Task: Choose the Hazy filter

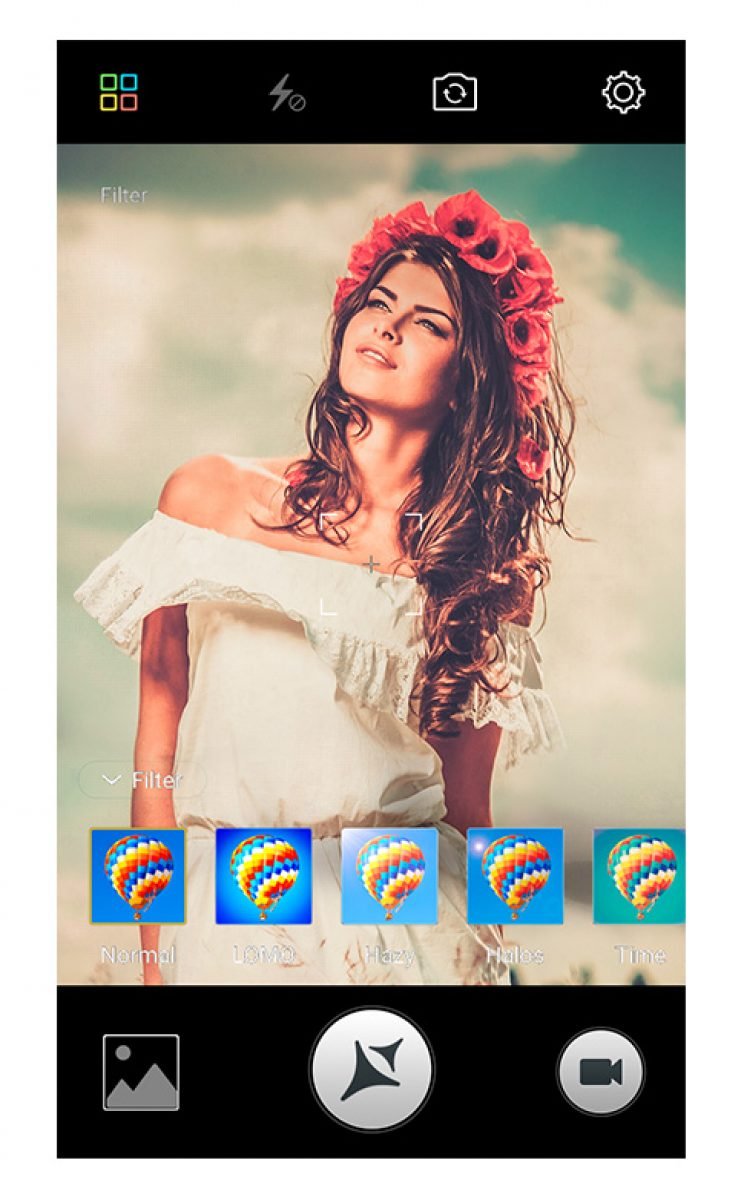Action: point(390,877)
